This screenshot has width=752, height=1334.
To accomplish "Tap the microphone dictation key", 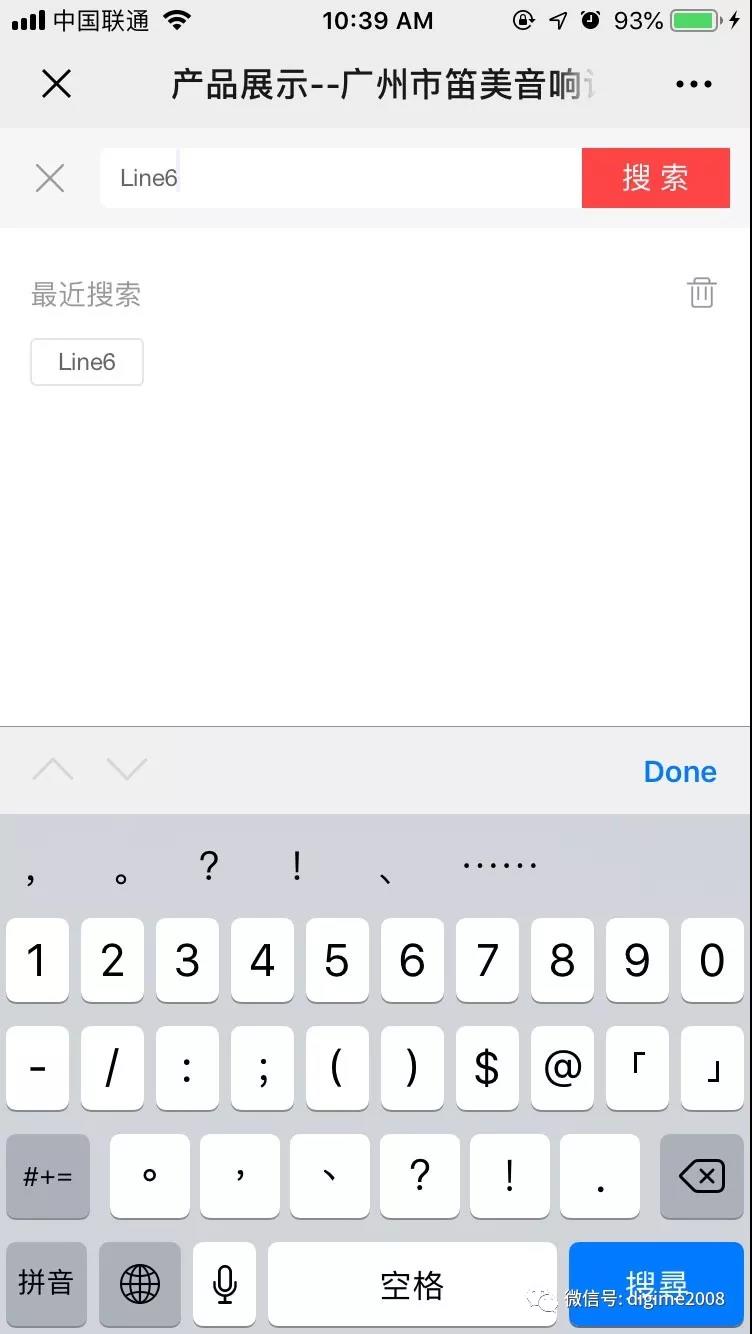I will coord(225,1284).
